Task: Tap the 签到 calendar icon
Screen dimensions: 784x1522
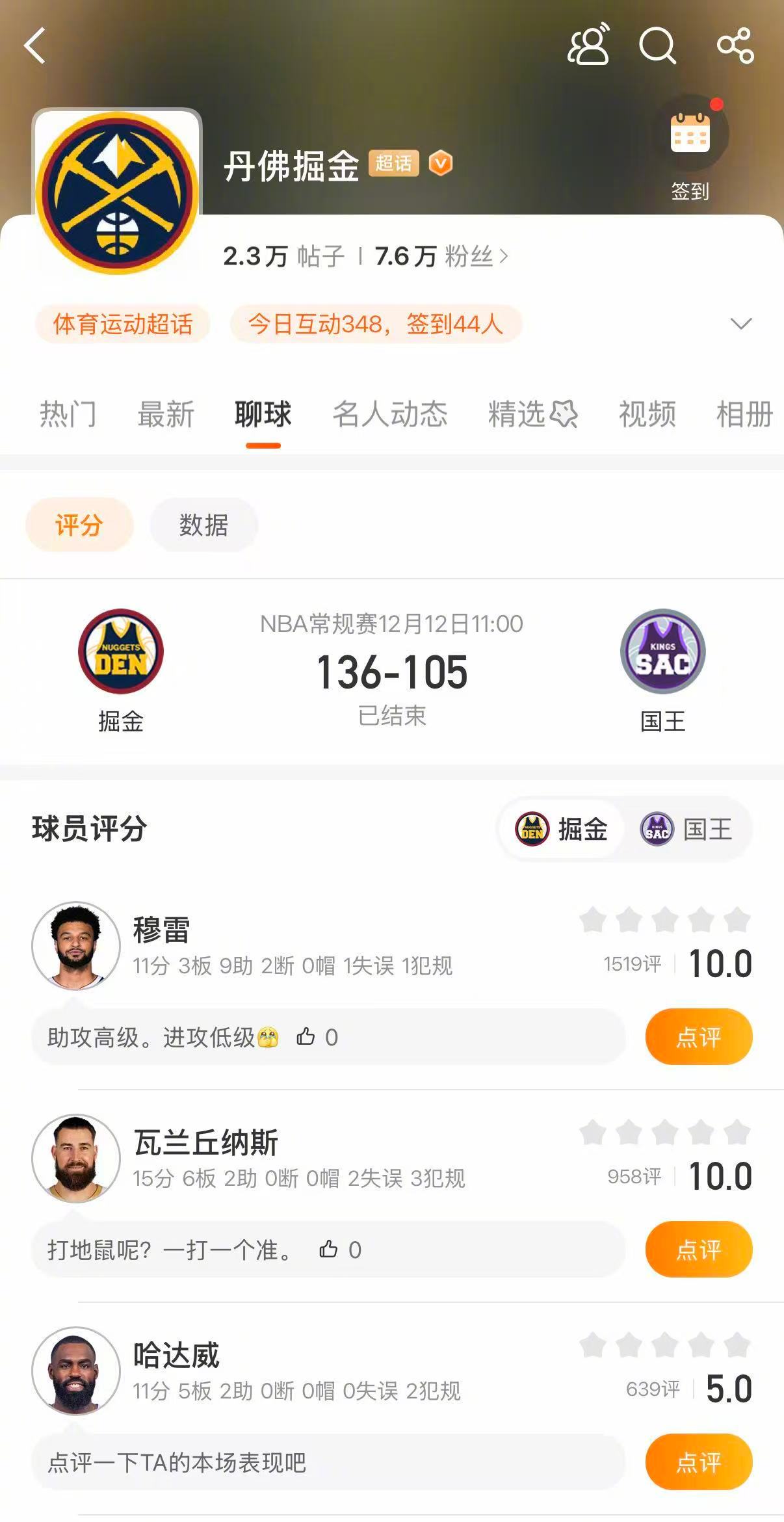Action: click(691, 133)
